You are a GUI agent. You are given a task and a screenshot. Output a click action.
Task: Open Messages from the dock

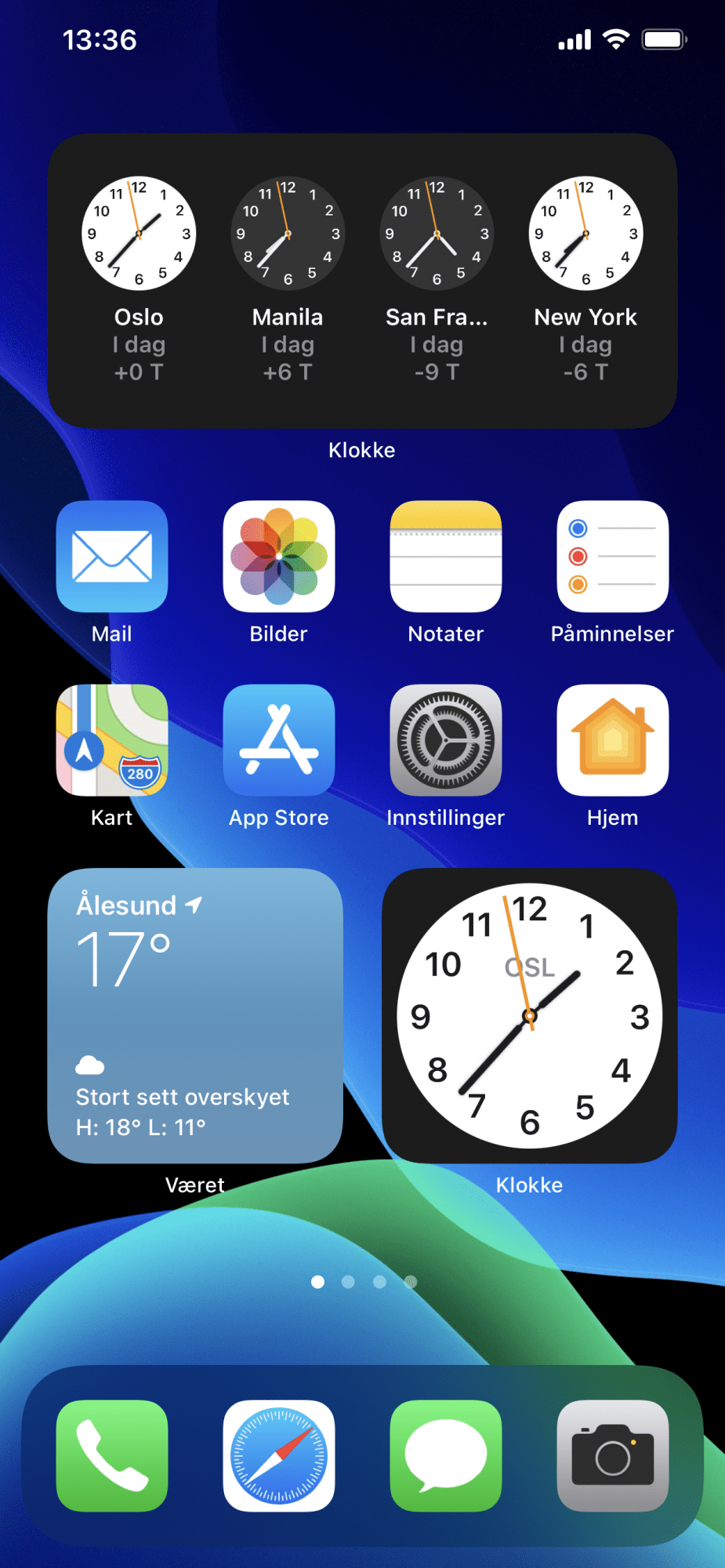(x=446, y=1456)
